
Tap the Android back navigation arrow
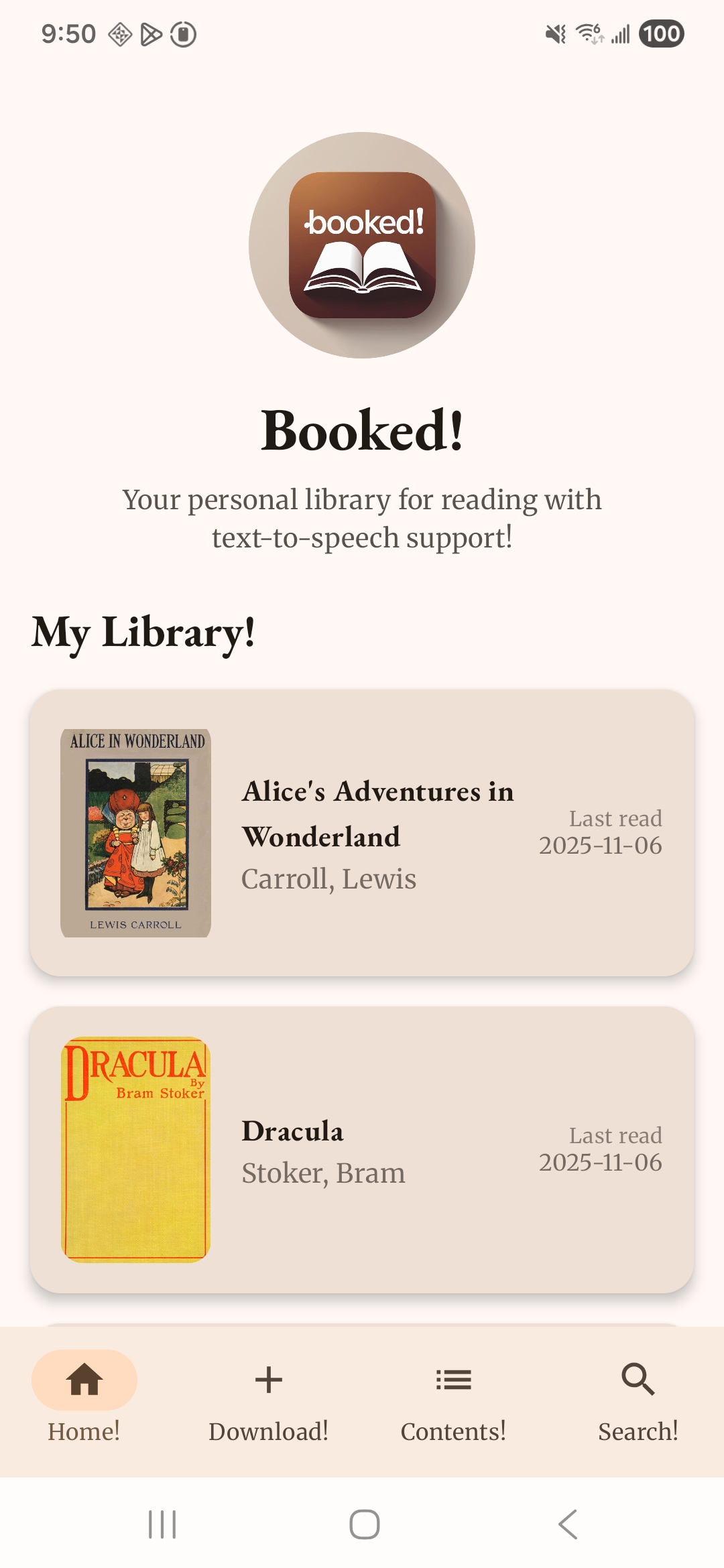coord(566,1524)
